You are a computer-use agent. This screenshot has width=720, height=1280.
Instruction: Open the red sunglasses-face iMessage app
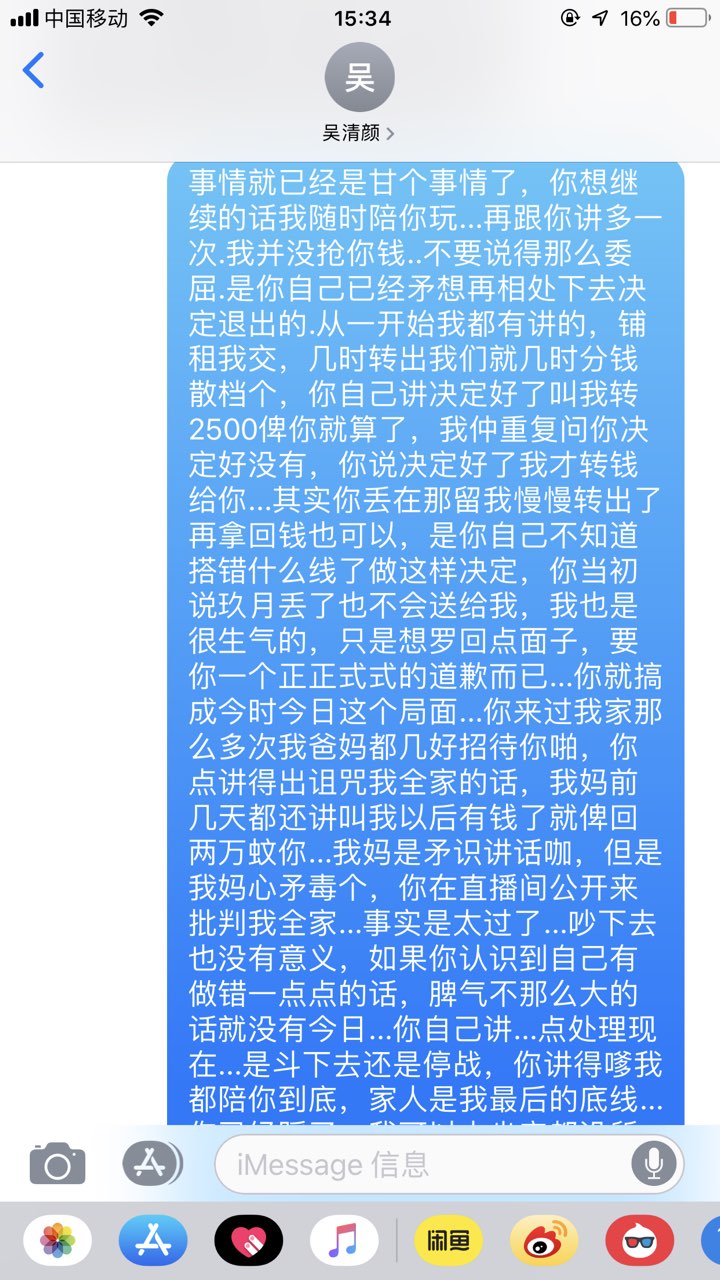coord(639,1243)
